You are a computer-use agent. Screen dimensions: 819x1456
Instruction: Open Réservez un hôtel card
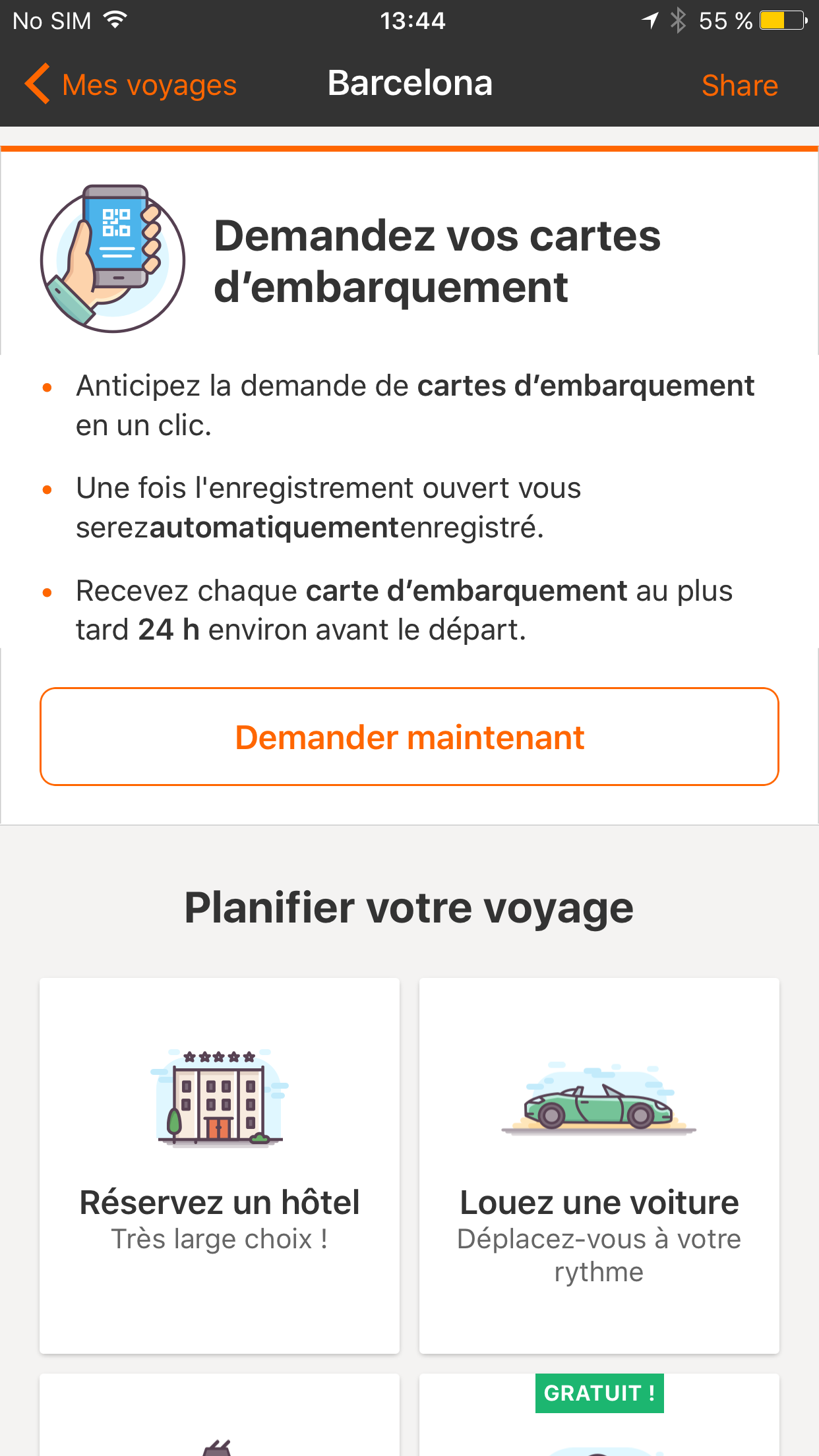pyautogui.click(x=220, y=1165)
